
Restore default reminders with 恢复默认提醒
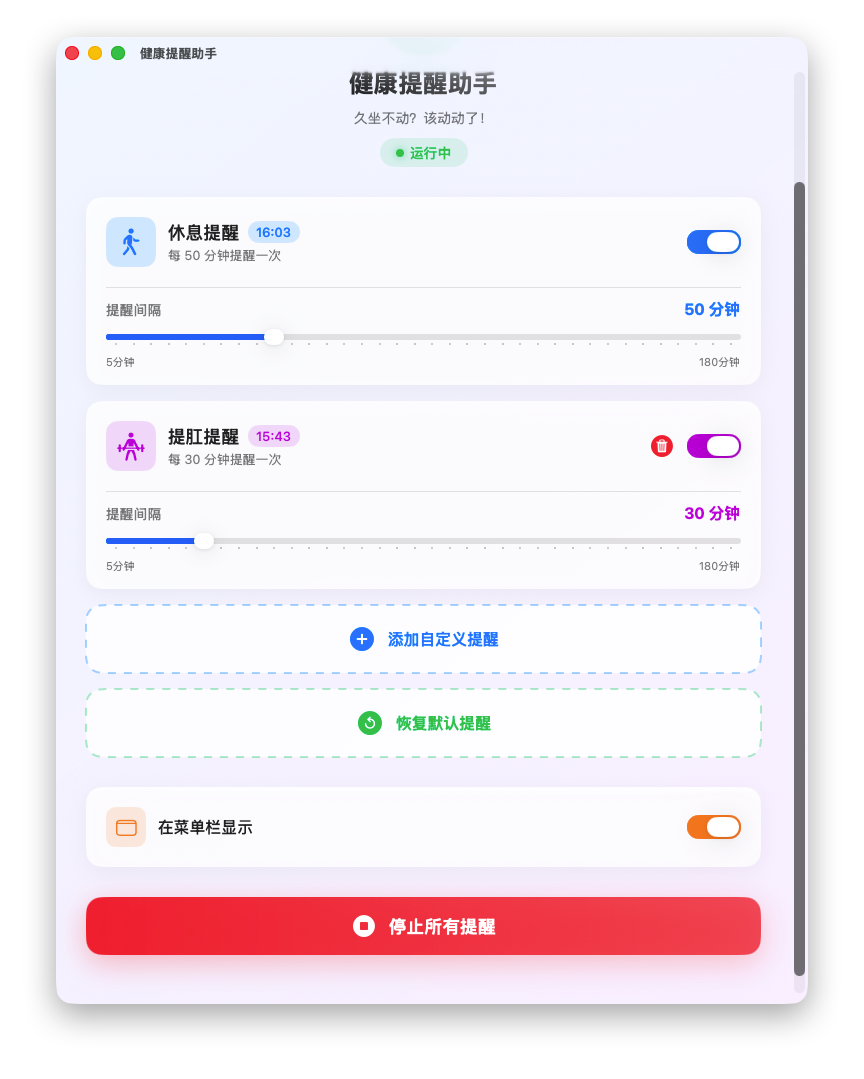[x=423, y=723]
